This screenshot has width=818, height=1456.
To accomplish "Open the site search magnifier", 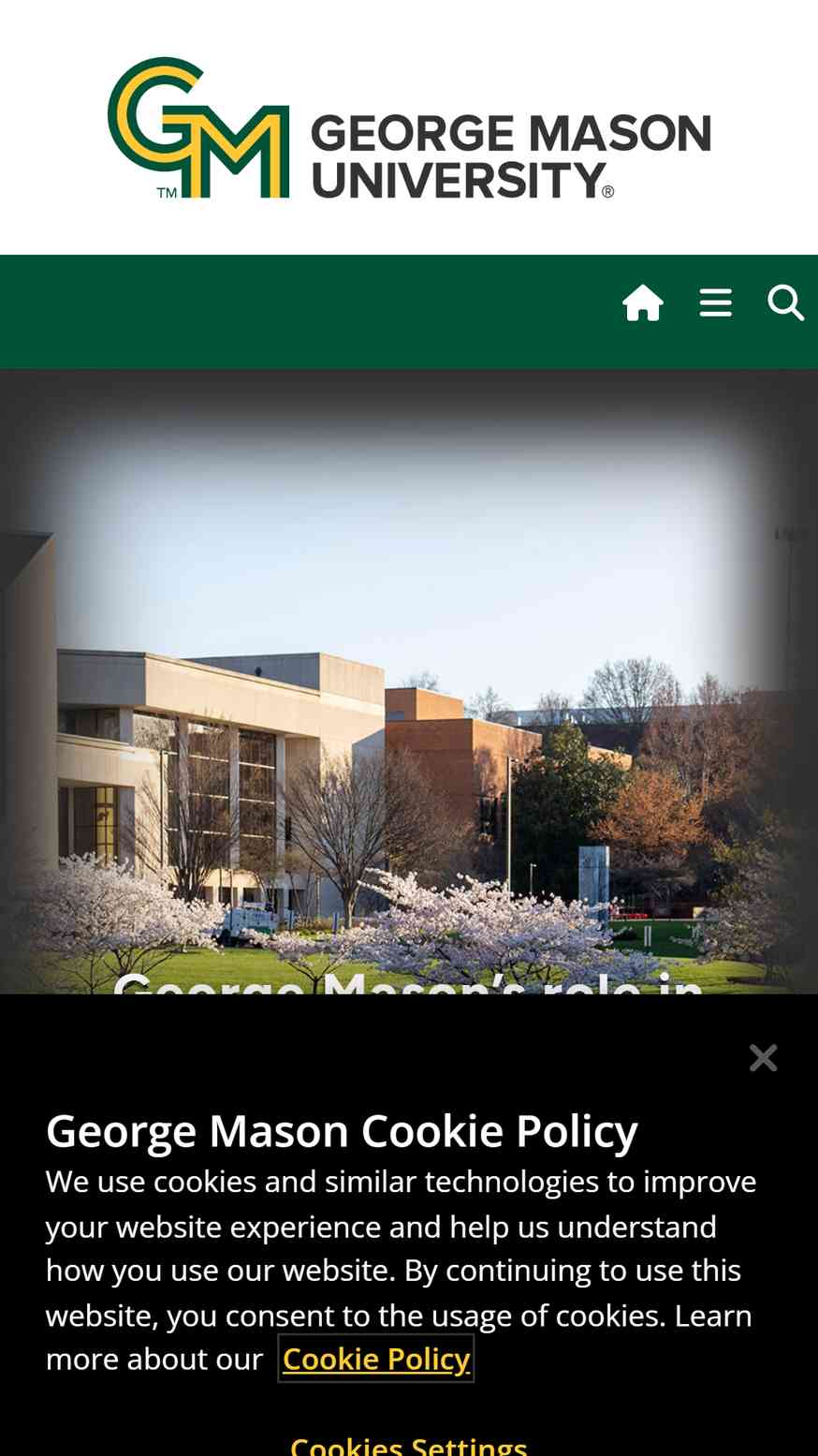I will point(785,303).
